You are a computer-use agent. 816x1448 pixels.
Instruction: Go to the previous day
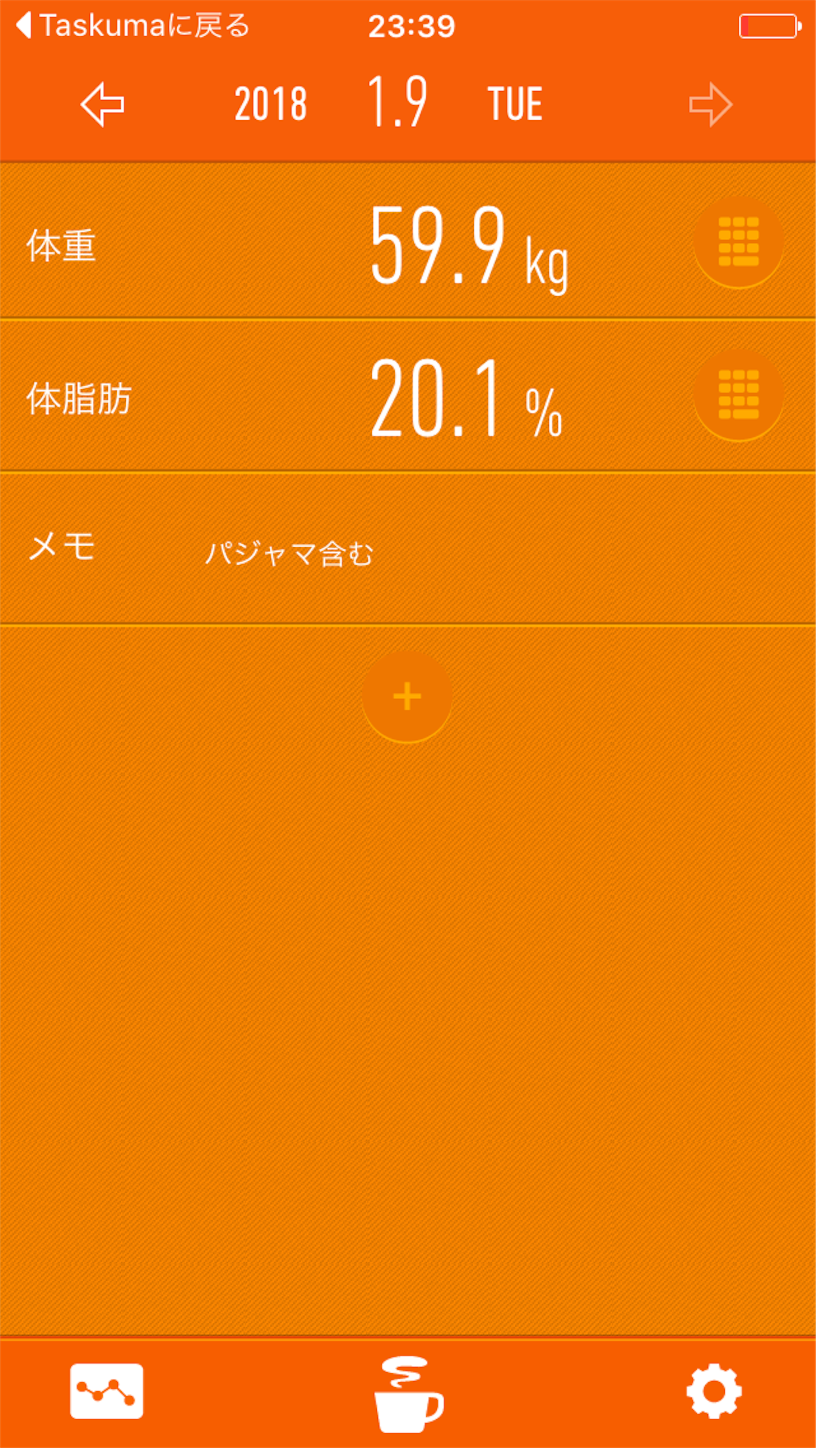click(x=102, y=104)
